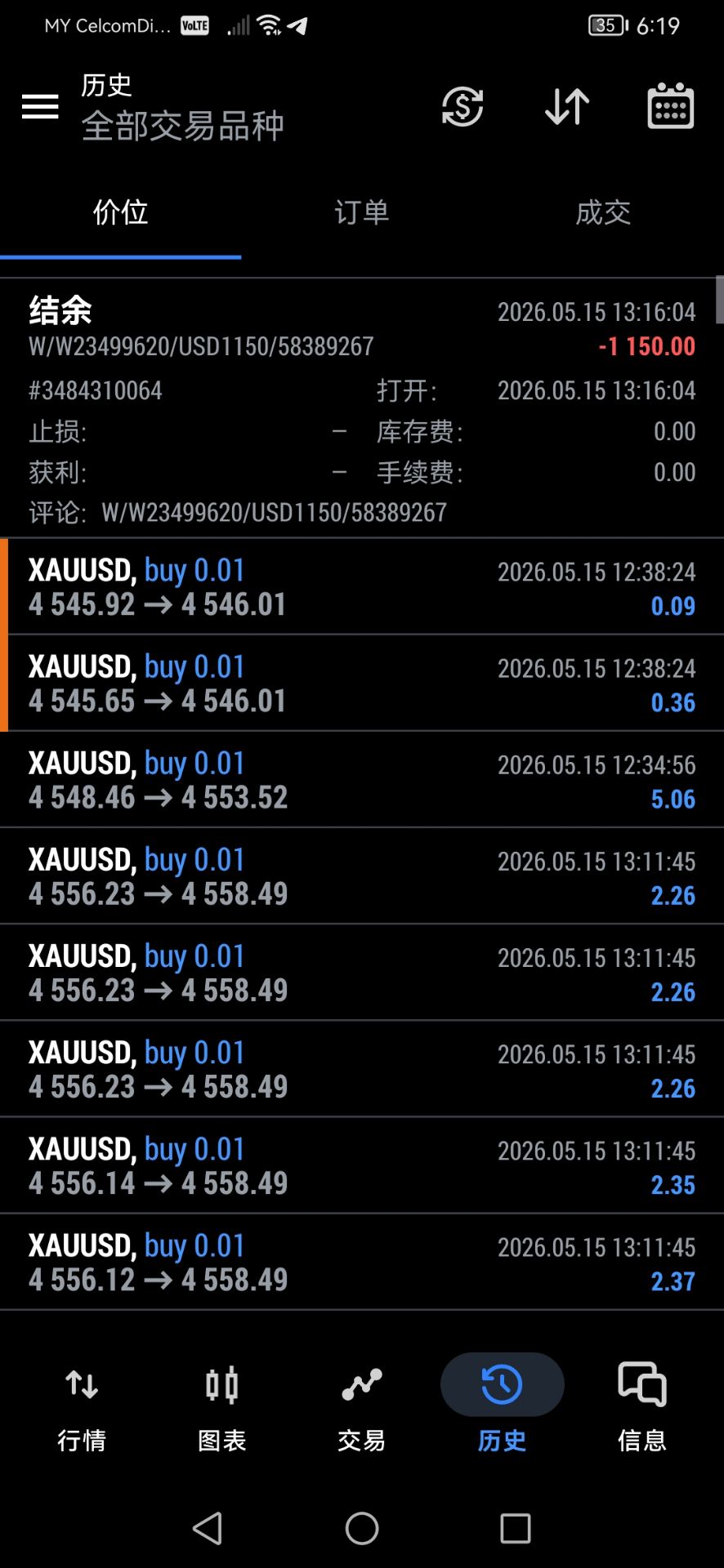Expand the XAUUSD trade with profit 0.36

point(362,683)
